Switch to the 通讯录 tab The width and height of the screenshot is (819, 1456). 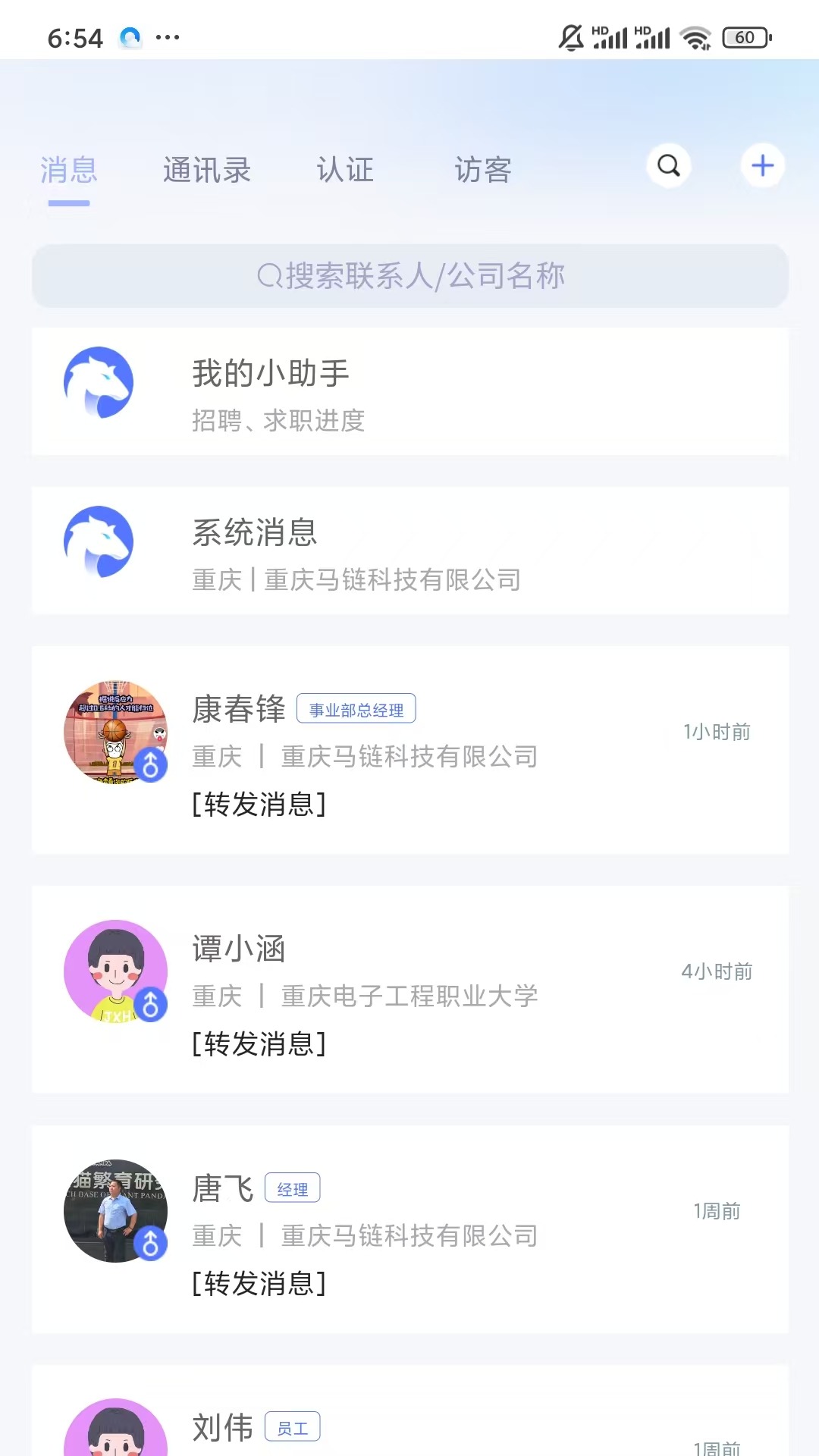pyautogui.click(x=206, y=170)
